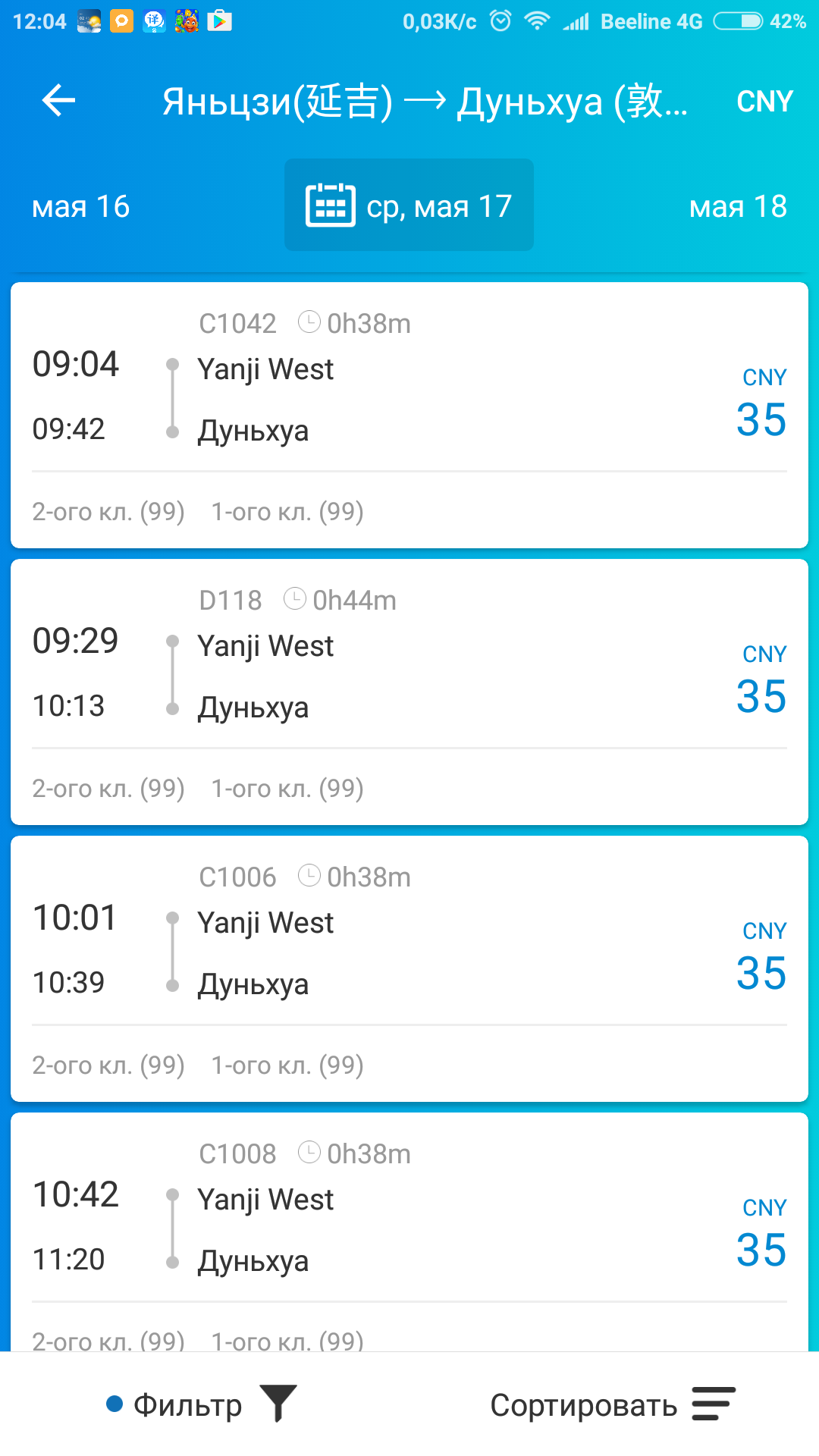Open train C1042 departing at 09:04

tap(409, 402)
